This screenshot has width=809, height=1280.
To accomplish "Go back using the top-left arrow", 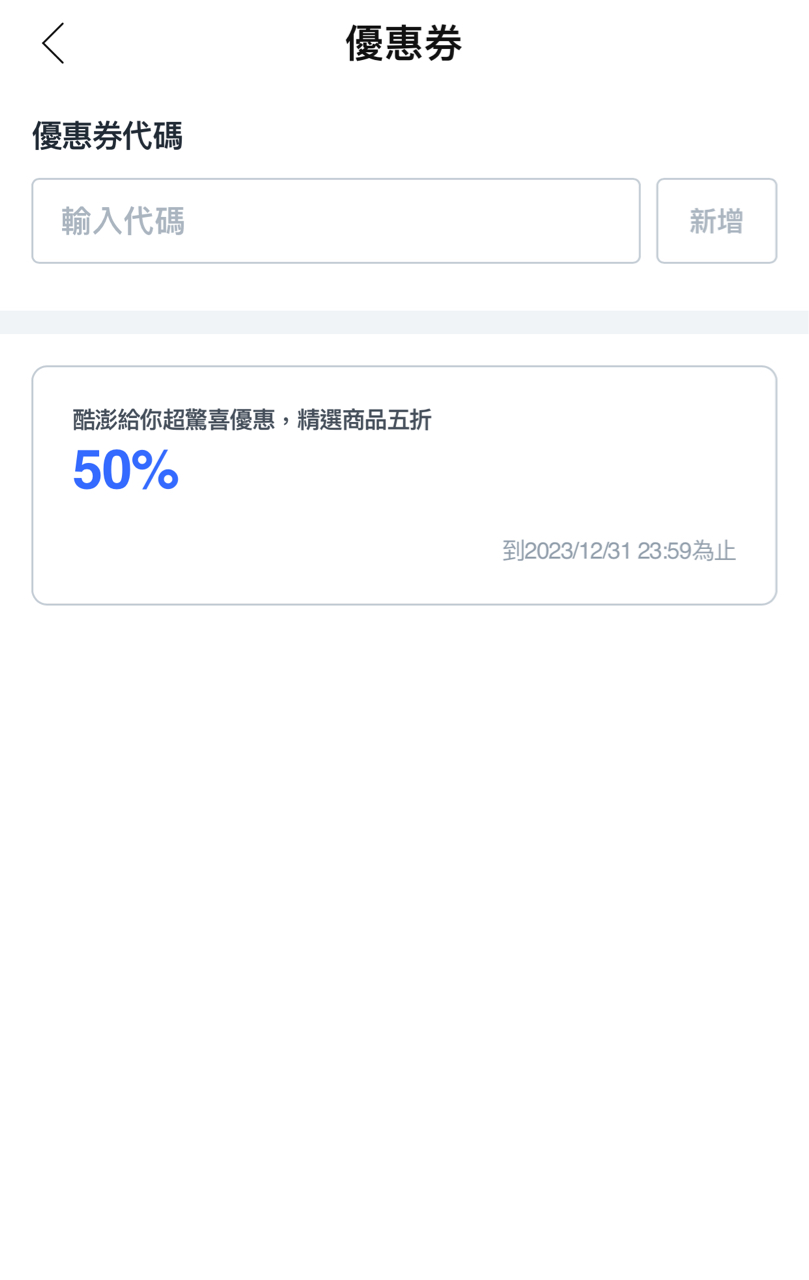I will tap(53, 44).
